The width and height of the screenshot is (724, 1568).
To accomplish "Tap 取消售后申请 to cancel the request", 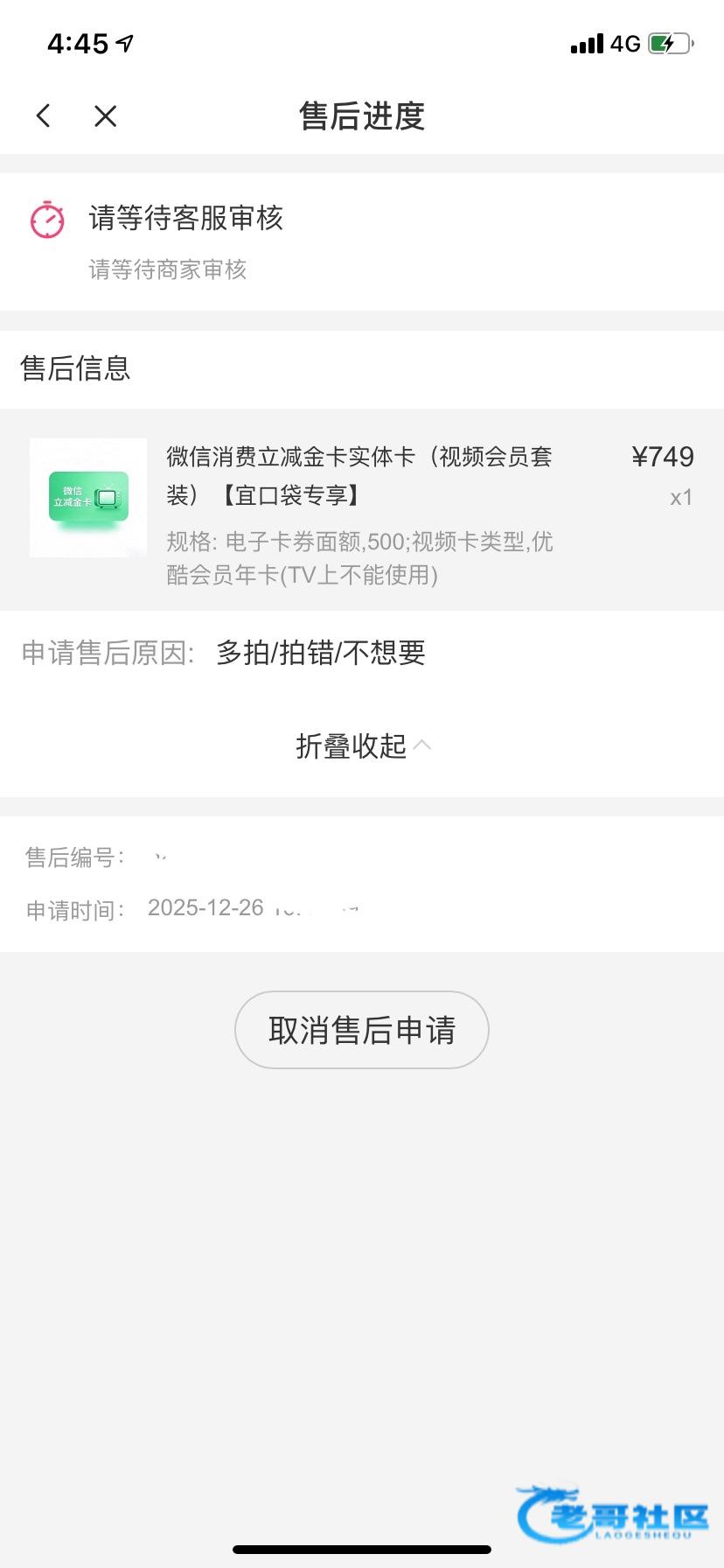I will [361, 1030].
